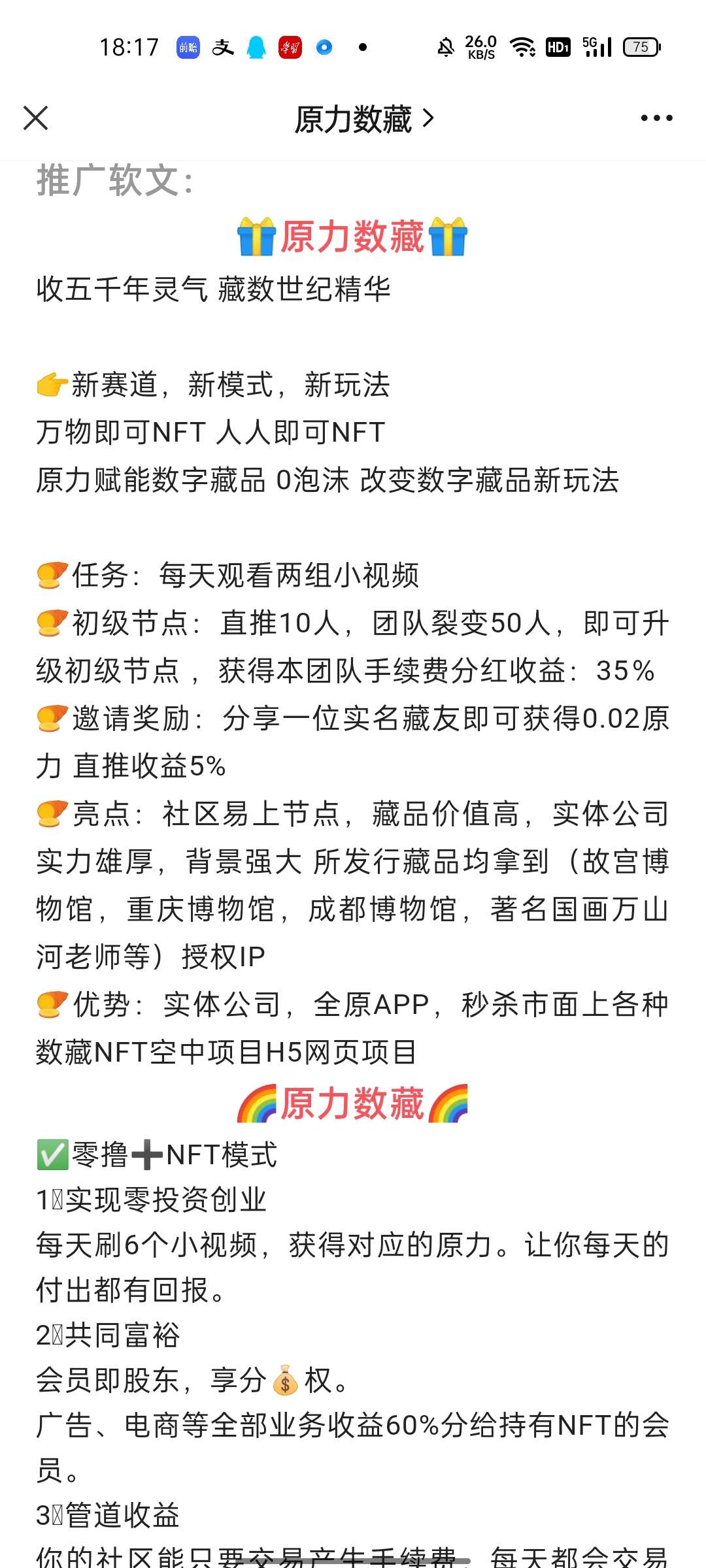Open 原力数藏 title details
Screen dimensions: 706x1568
click(x=363, y=119)
